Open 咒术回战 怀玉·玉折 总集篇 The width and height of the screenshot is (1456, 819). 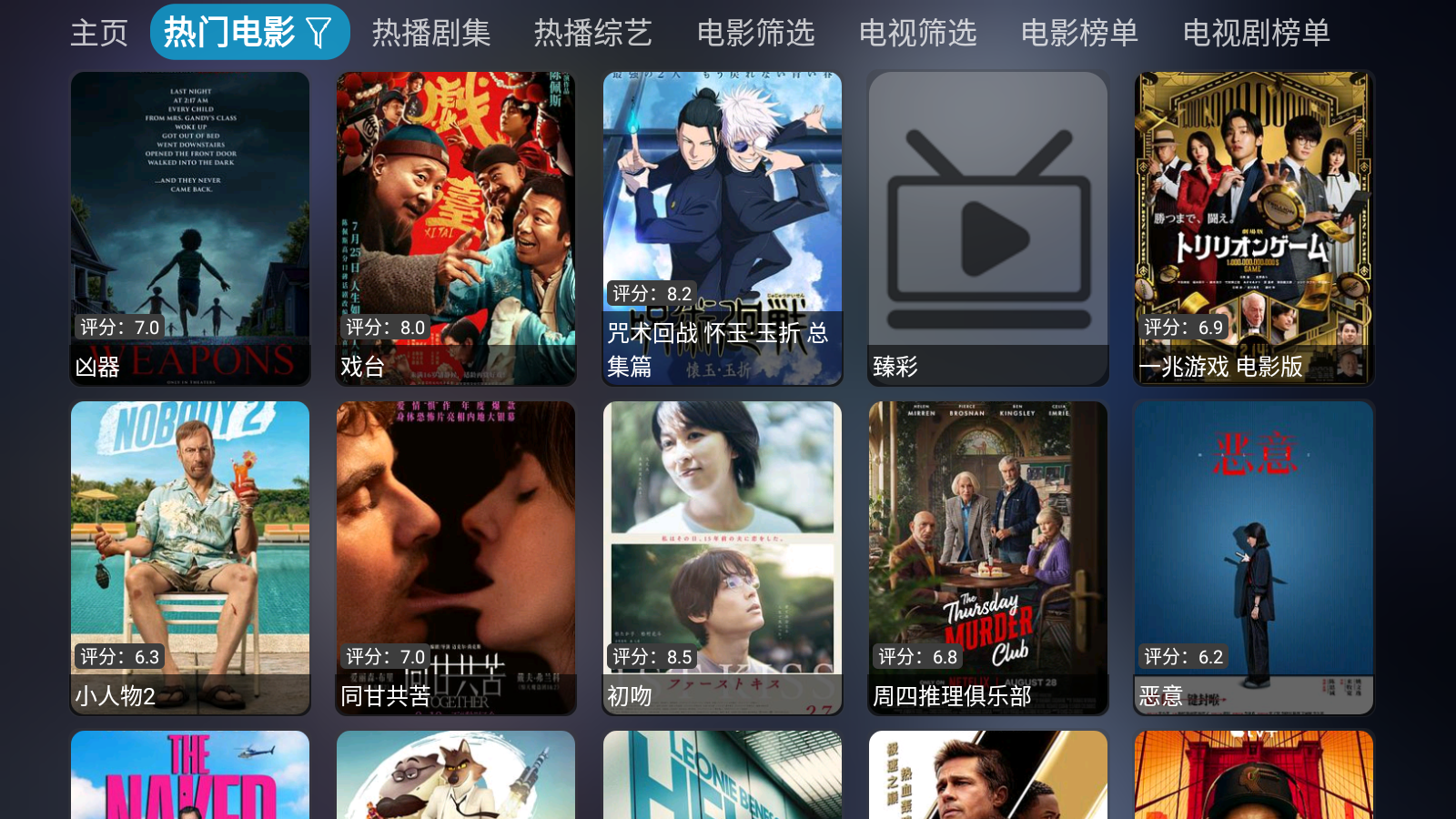(x=722, y=227)
